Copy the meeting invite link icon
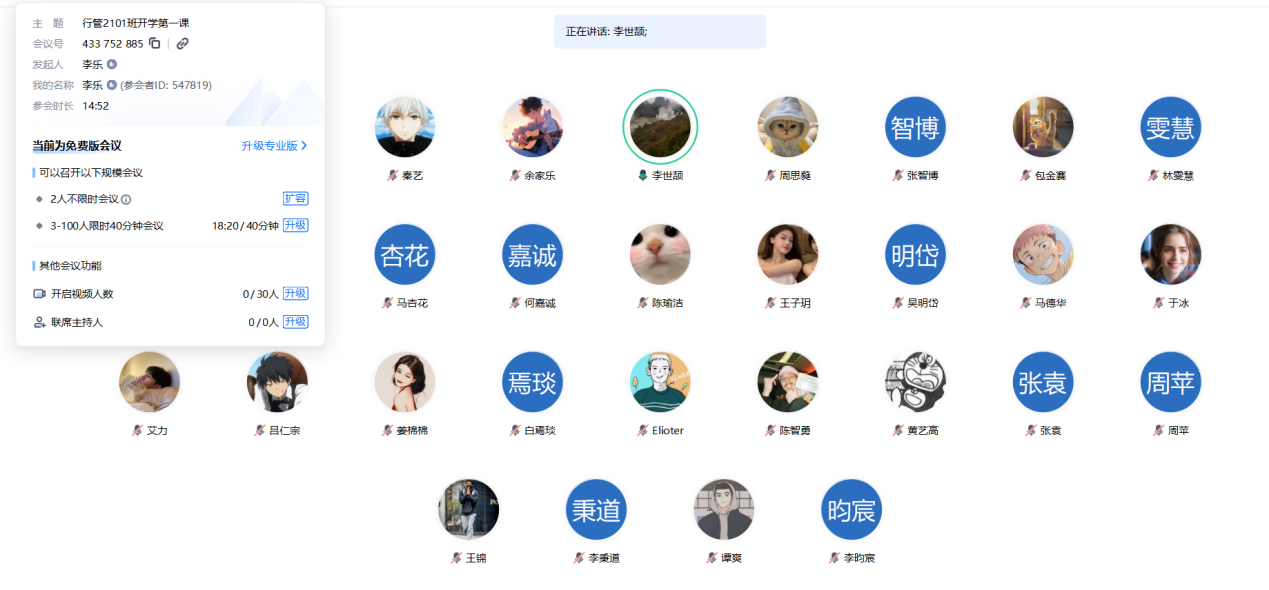This screenshot has height=590, width=1269. [182, 44]
